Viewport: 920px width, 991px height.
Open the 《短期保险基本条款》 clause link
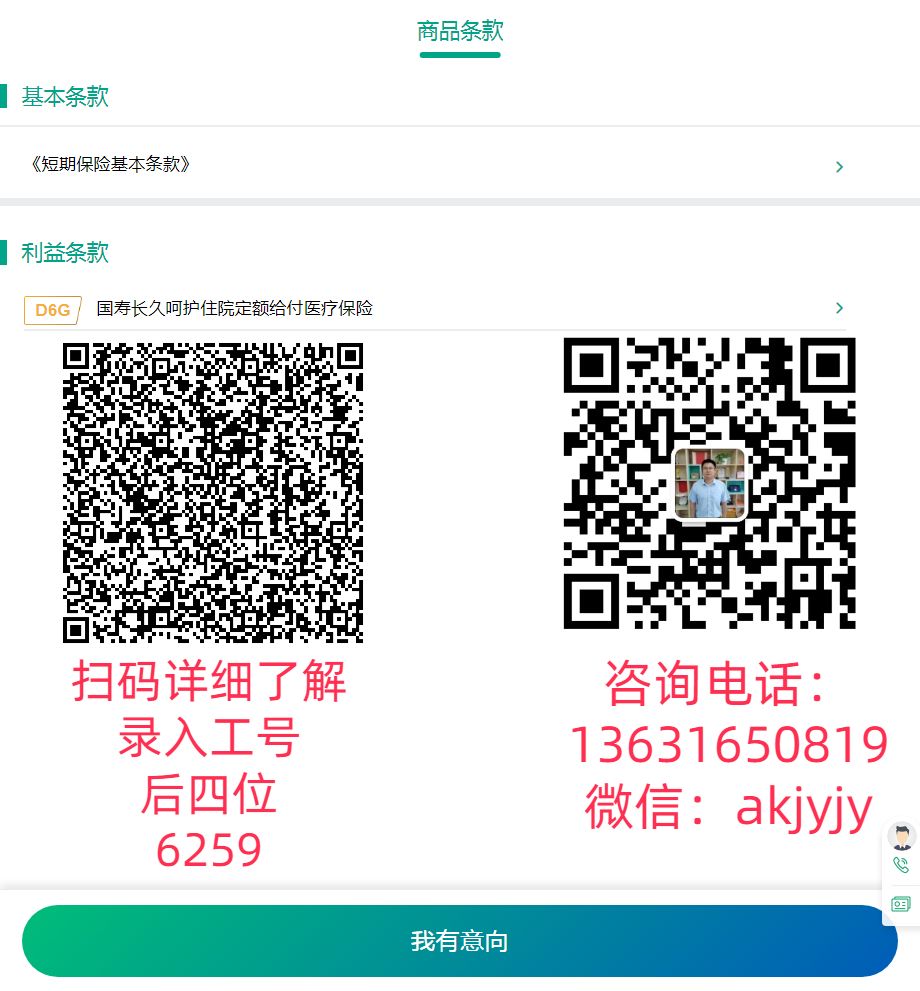coord(108,164)
